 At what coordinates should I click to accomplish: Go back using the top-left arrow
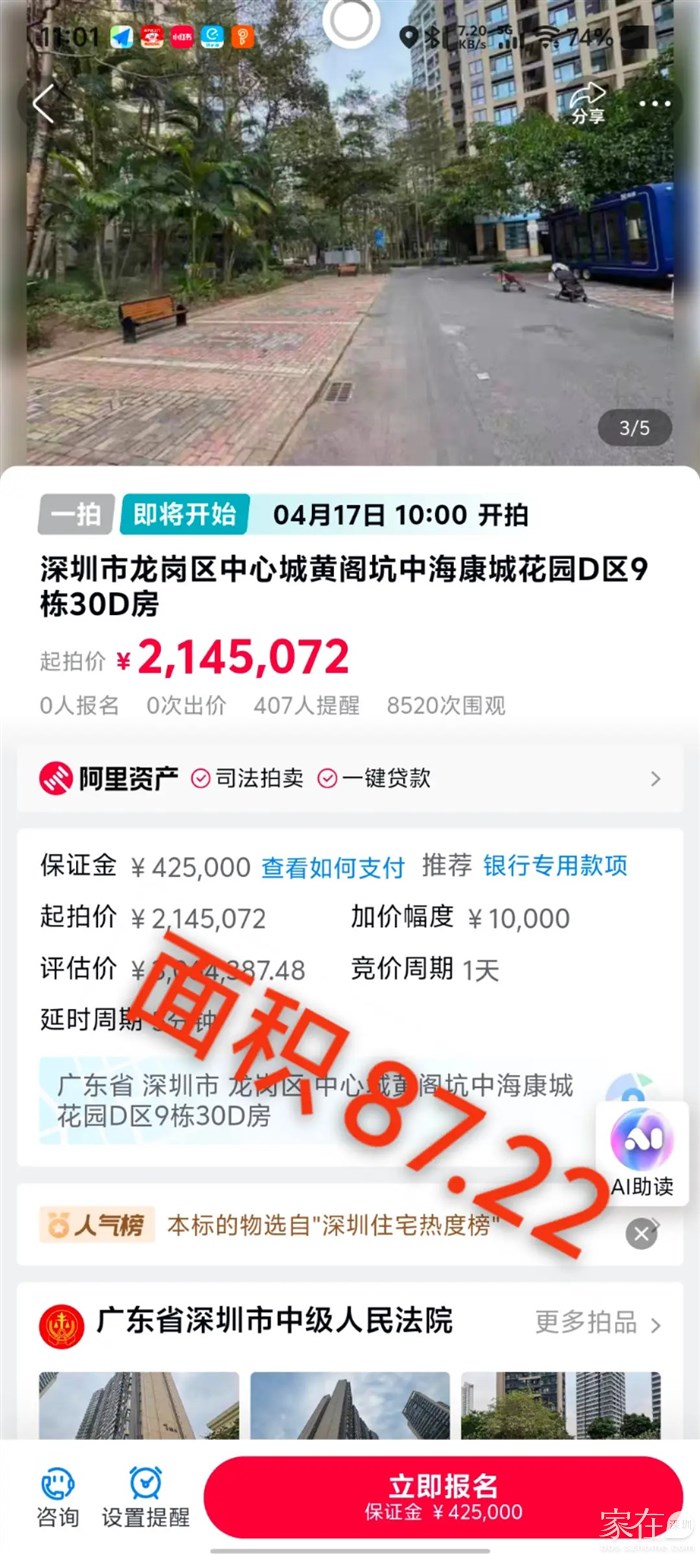(43, 104)
